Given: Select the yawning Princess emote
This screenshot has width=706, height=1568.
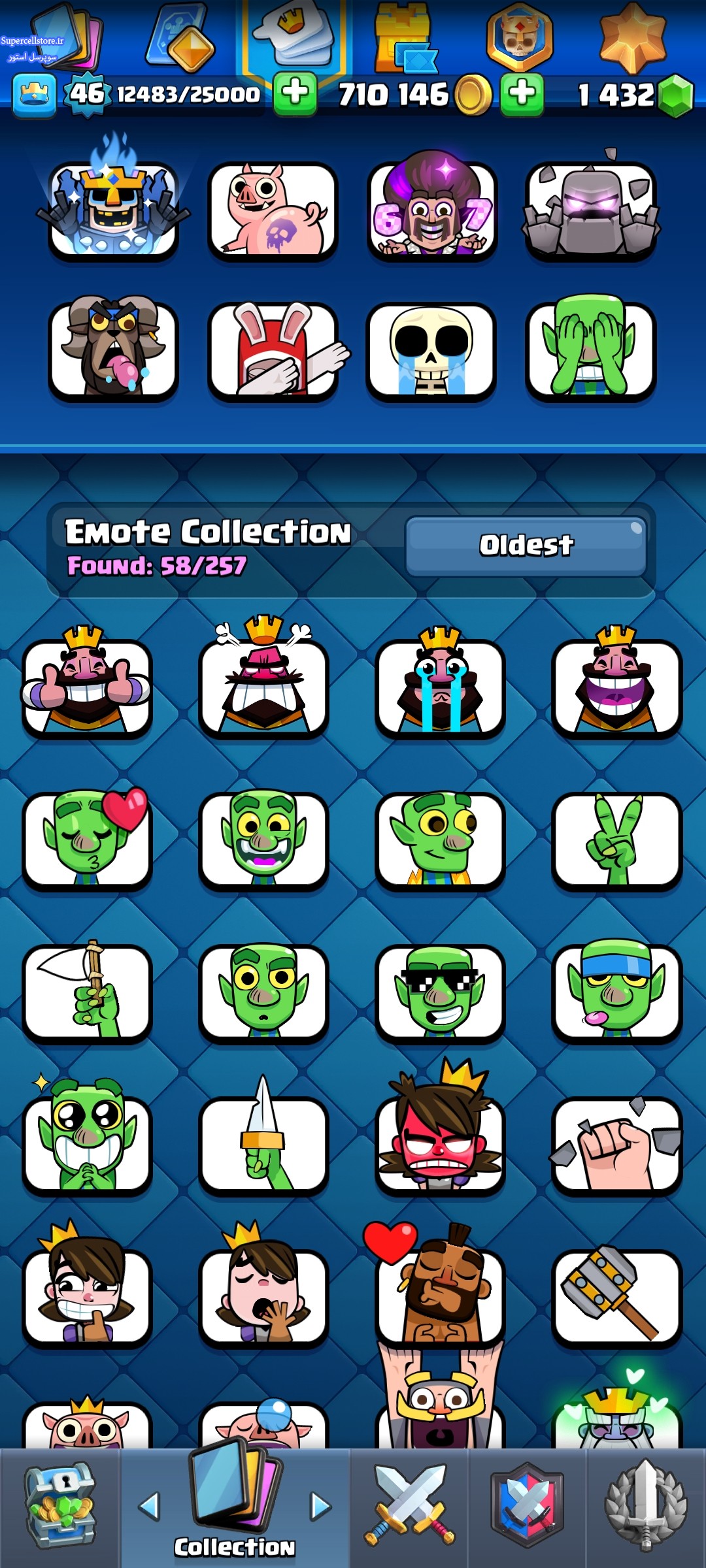Looking at the screenshot, I should (x=263, y=1297).
